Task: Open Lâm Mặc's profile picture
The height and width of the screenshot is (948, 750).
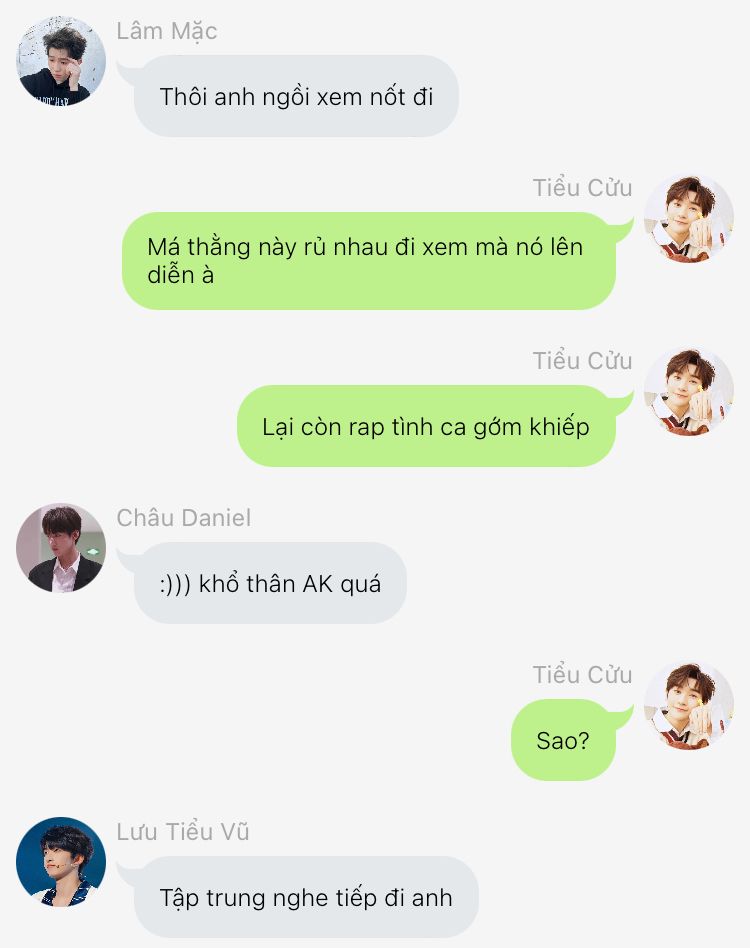Action: 61,61
